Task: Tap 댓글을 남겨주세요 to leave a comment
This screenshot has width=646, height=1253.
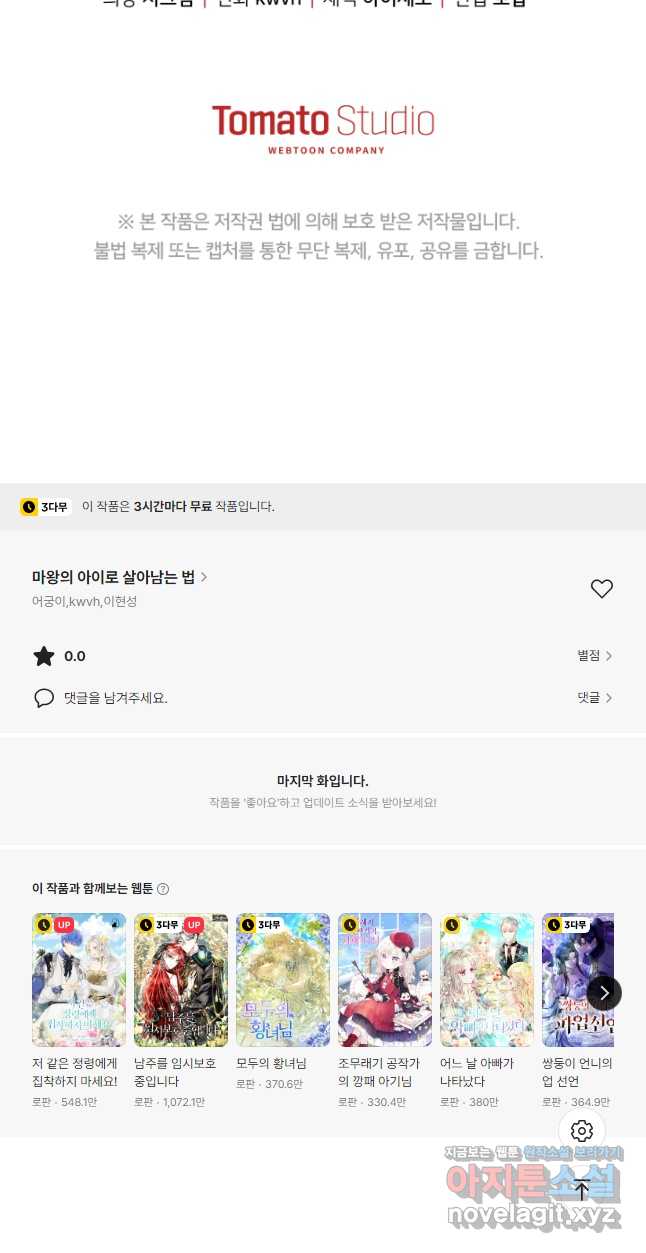Action: pos(115,698)
